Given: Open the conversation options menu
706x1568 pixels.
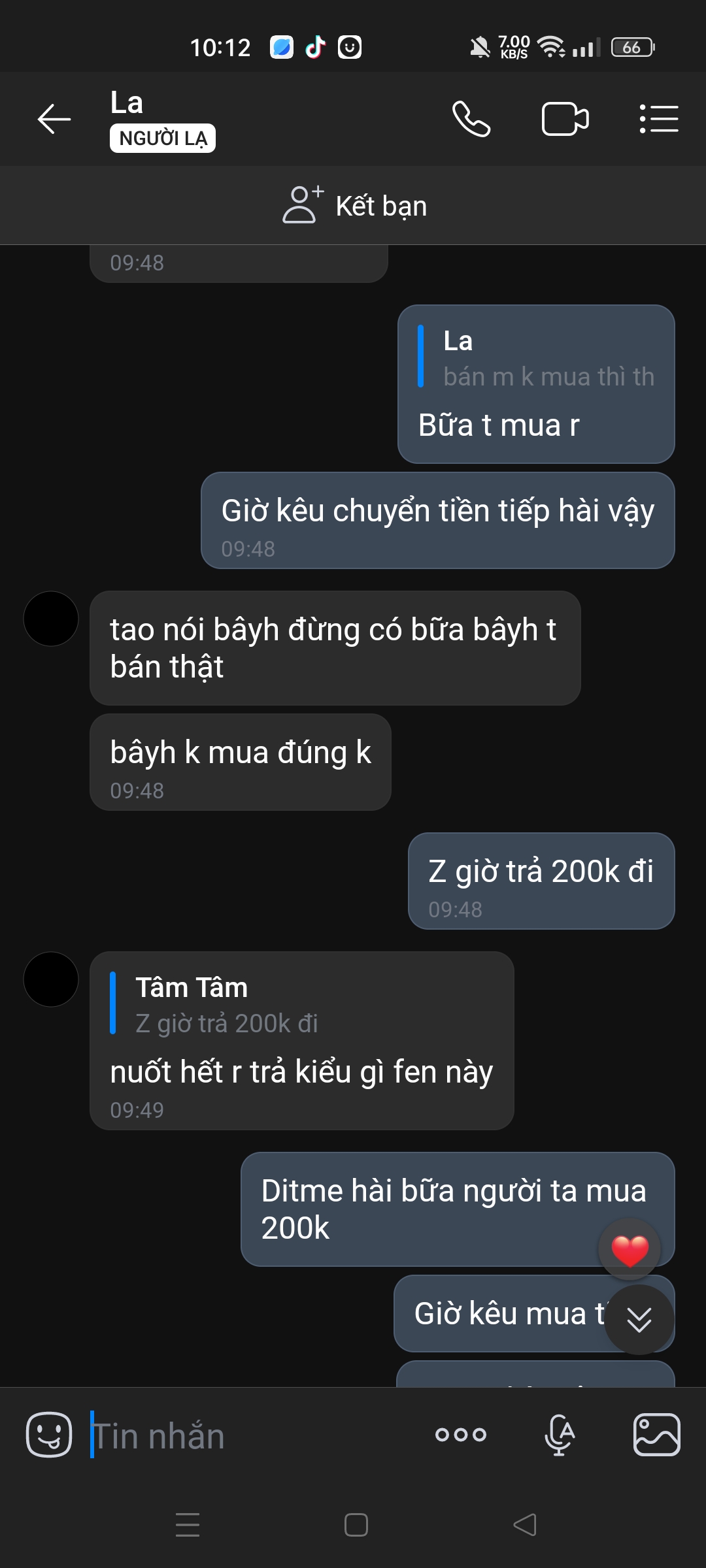Looking at the screenshot, I should [x=658, y=119].
